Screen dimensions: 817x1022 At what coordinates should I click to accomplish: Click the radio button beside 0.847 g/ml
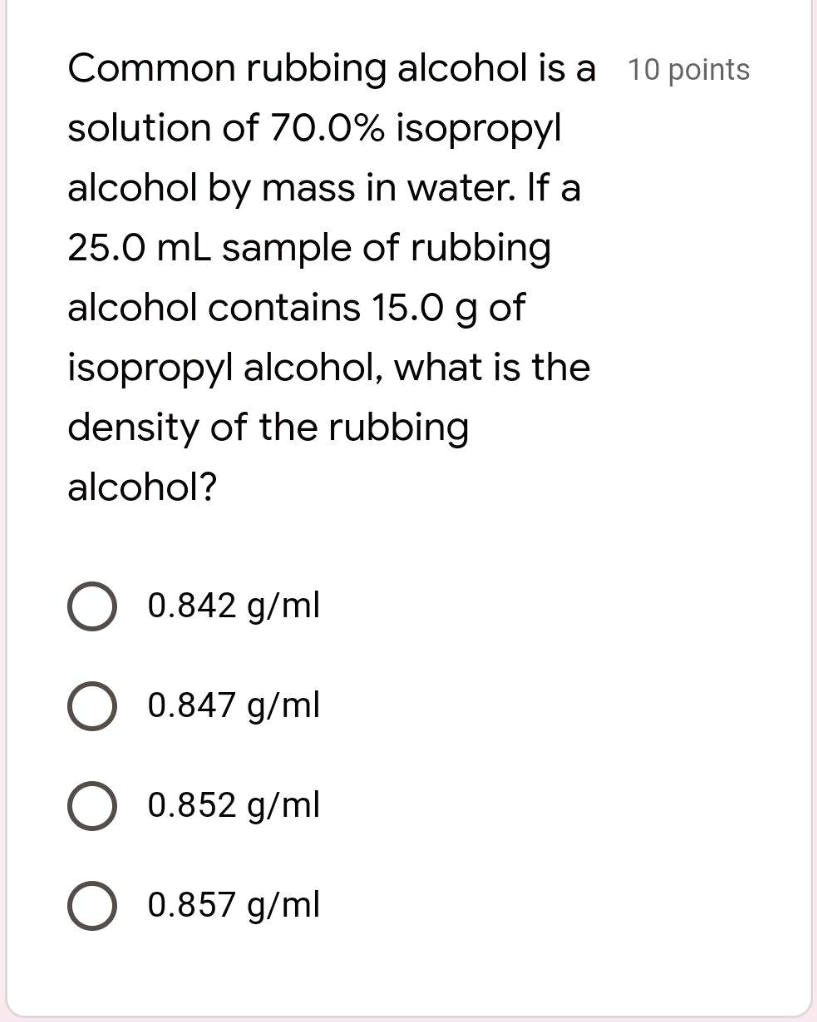coord(92,705)
